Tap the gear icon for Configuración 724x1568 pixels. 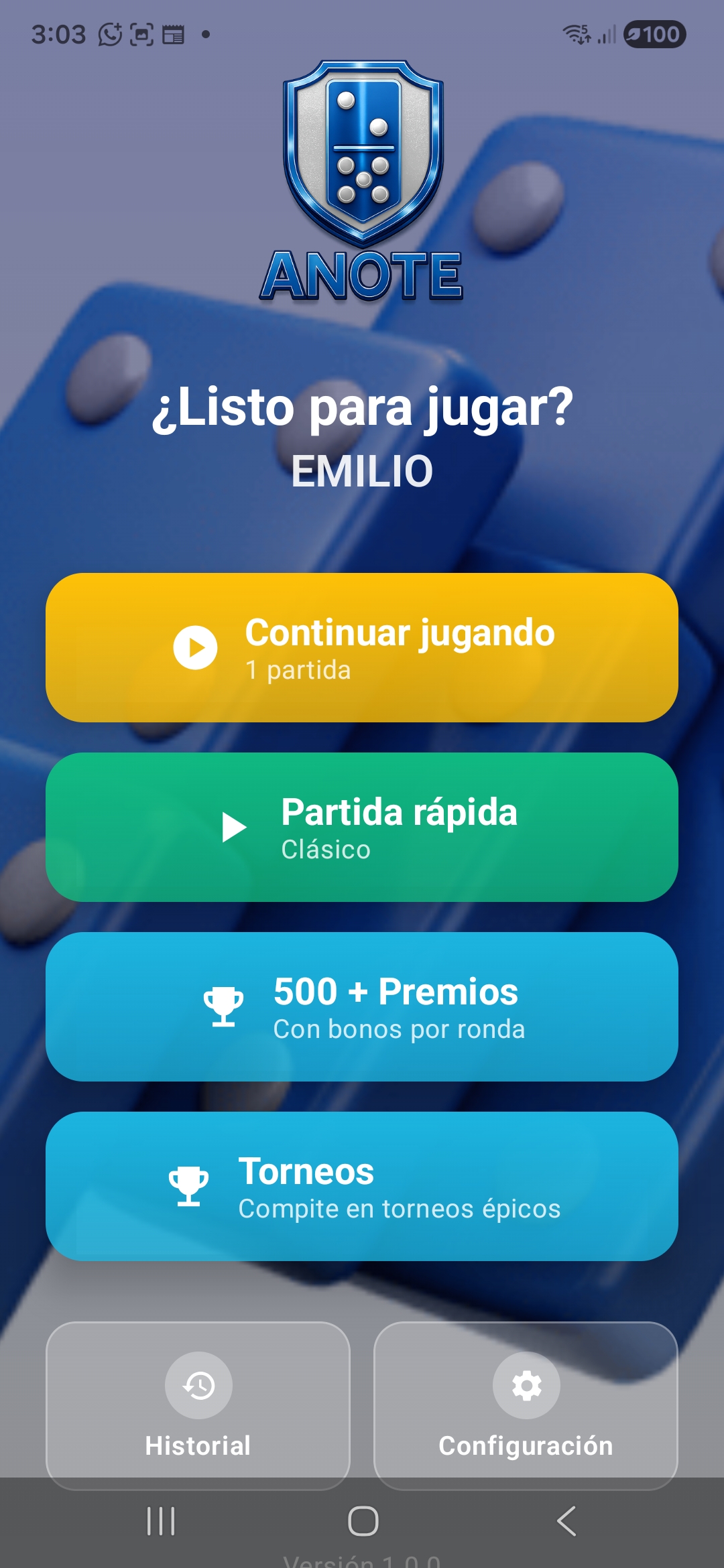(x=526, y=1384)
